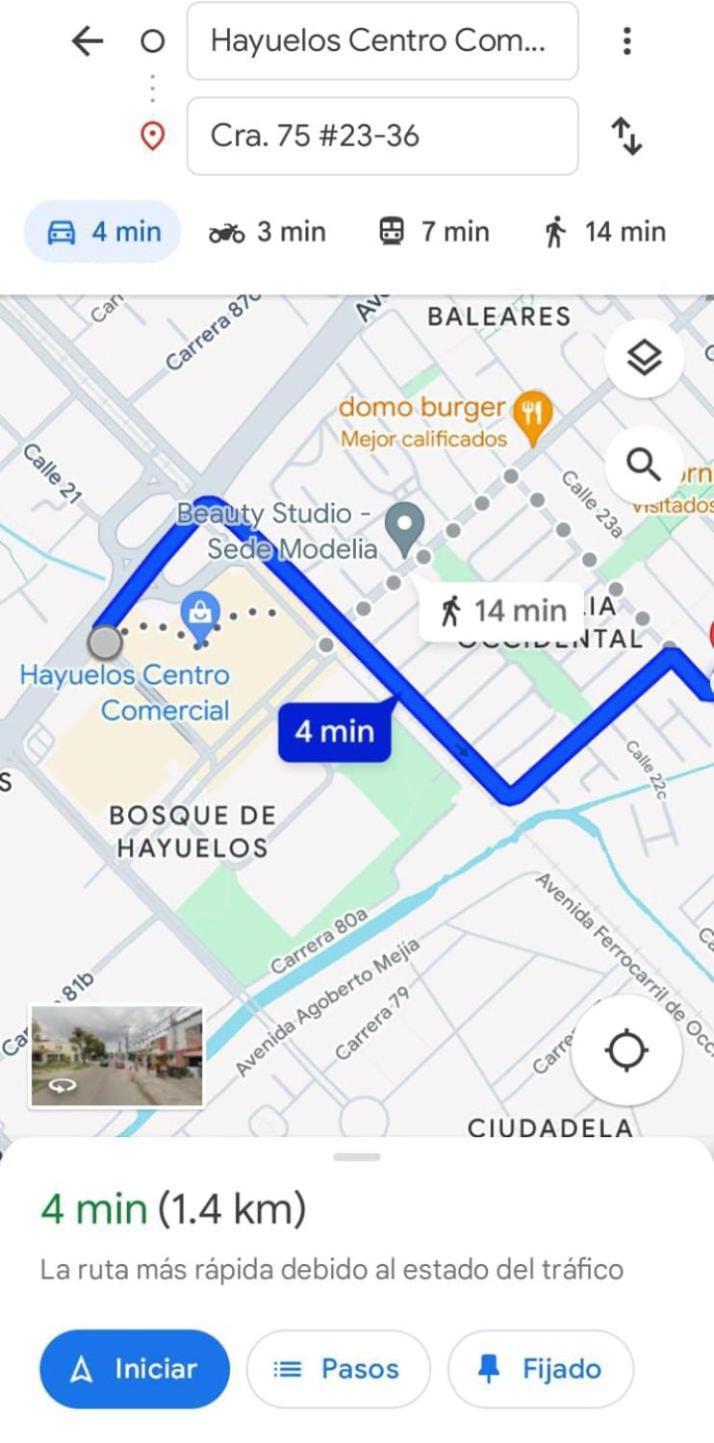Image resolution: width=714 pixels, height=1443 pixels.
Task: Edit the Cra. 75 #23-36 destination field
Action: pos(382,136)
